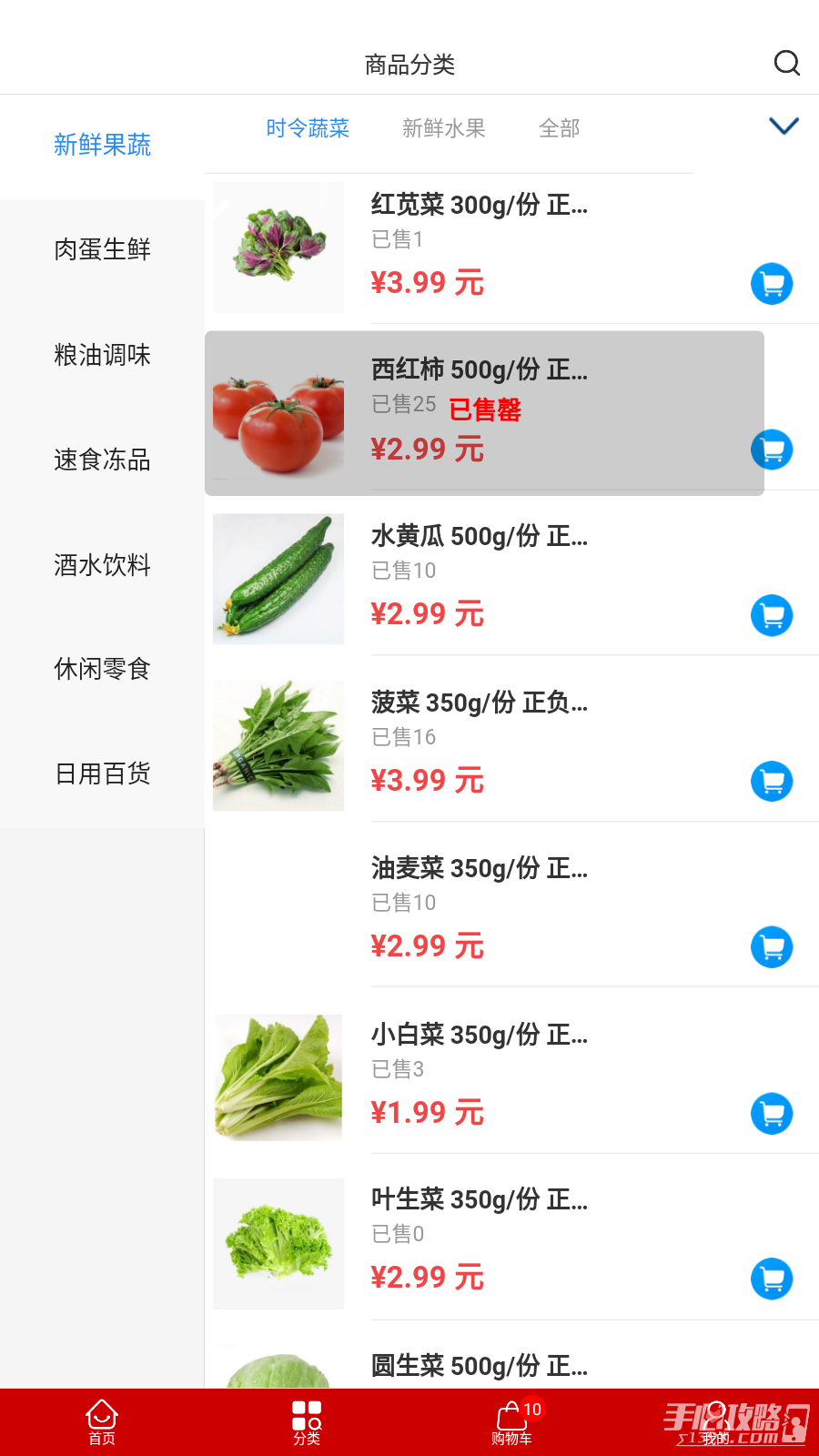
Task: Add 水黄瓜 to cart via cart icon
Action: point(771,615)
